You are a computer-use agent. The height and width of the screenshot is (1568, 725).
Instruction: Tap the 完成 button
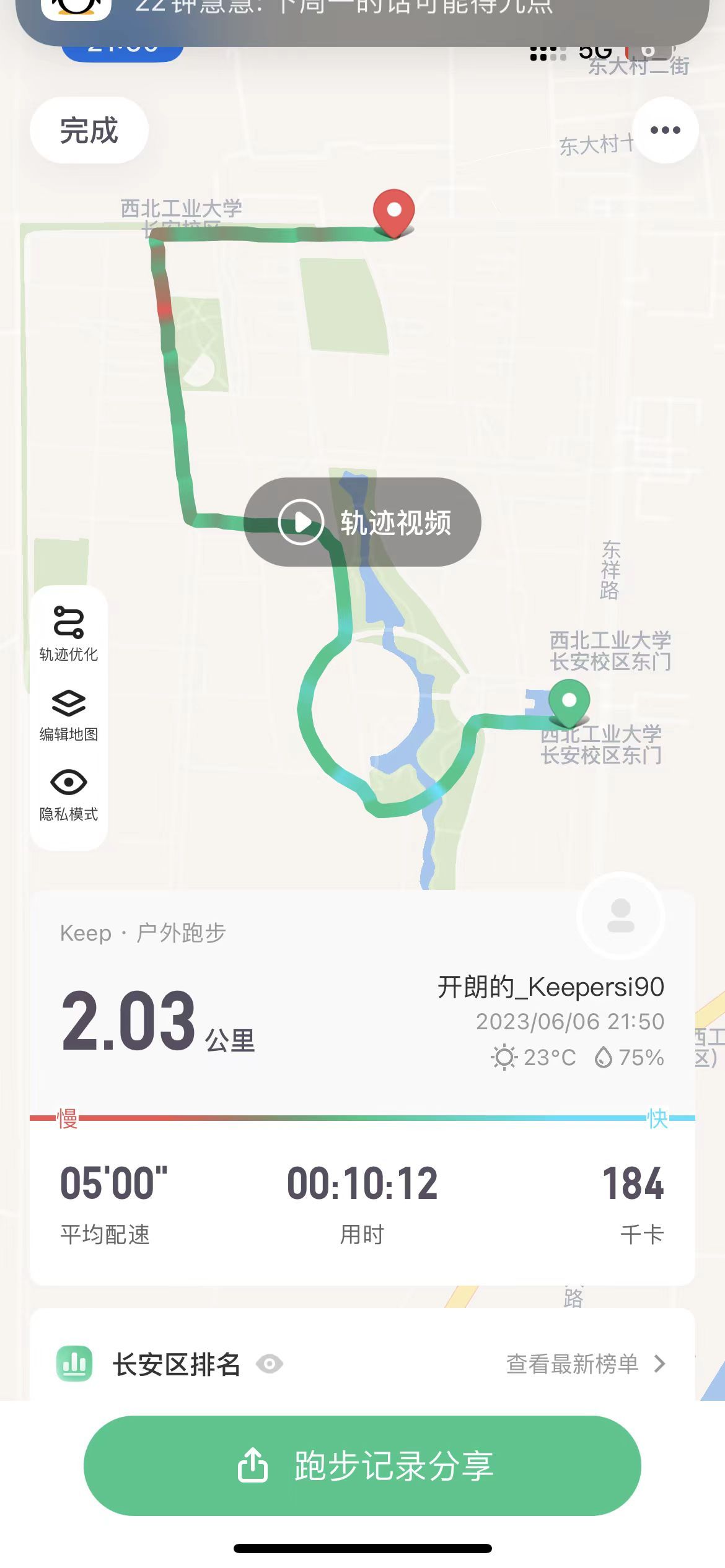89,131
